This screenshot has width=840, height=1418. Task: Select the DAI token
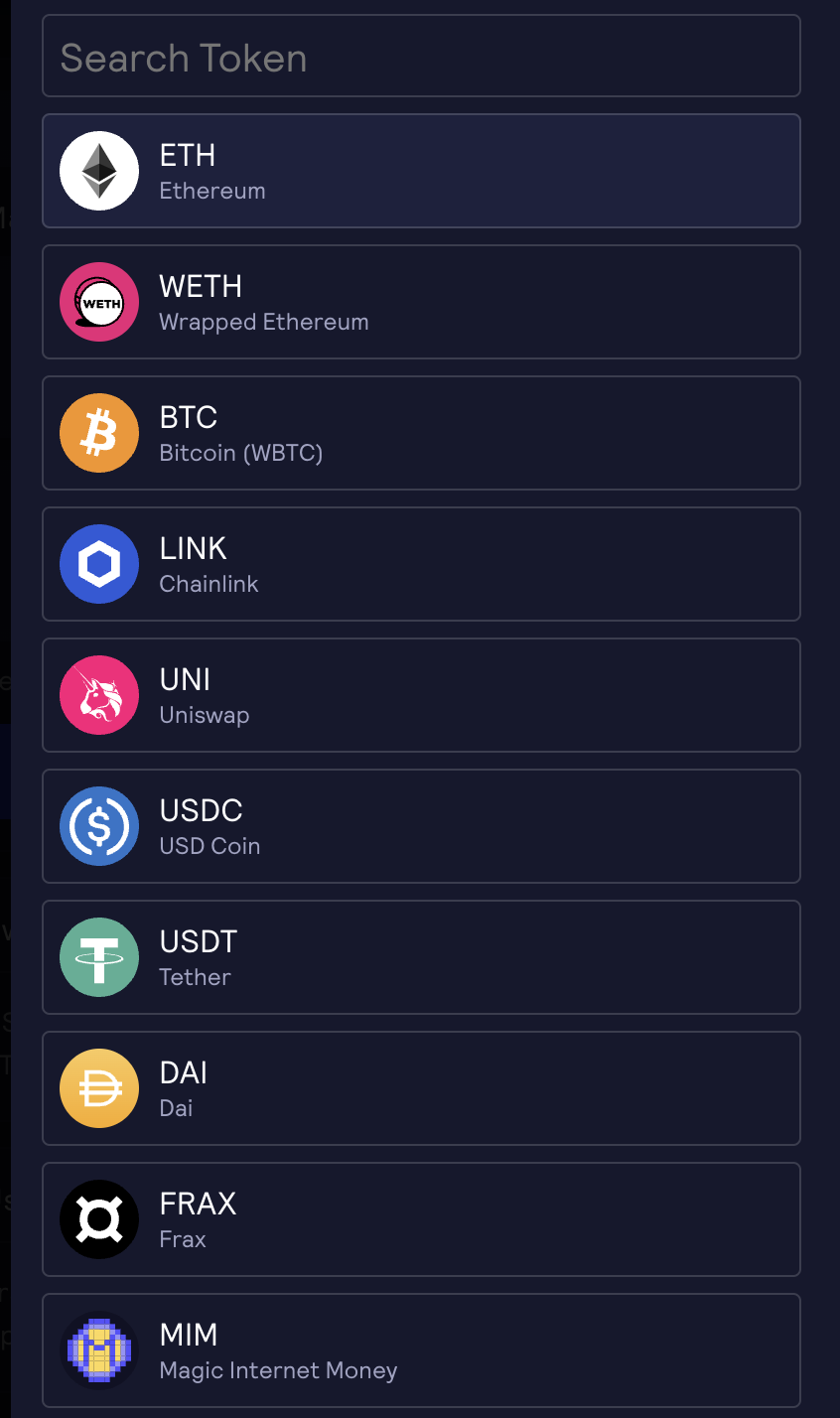(x=421, y=1088)
